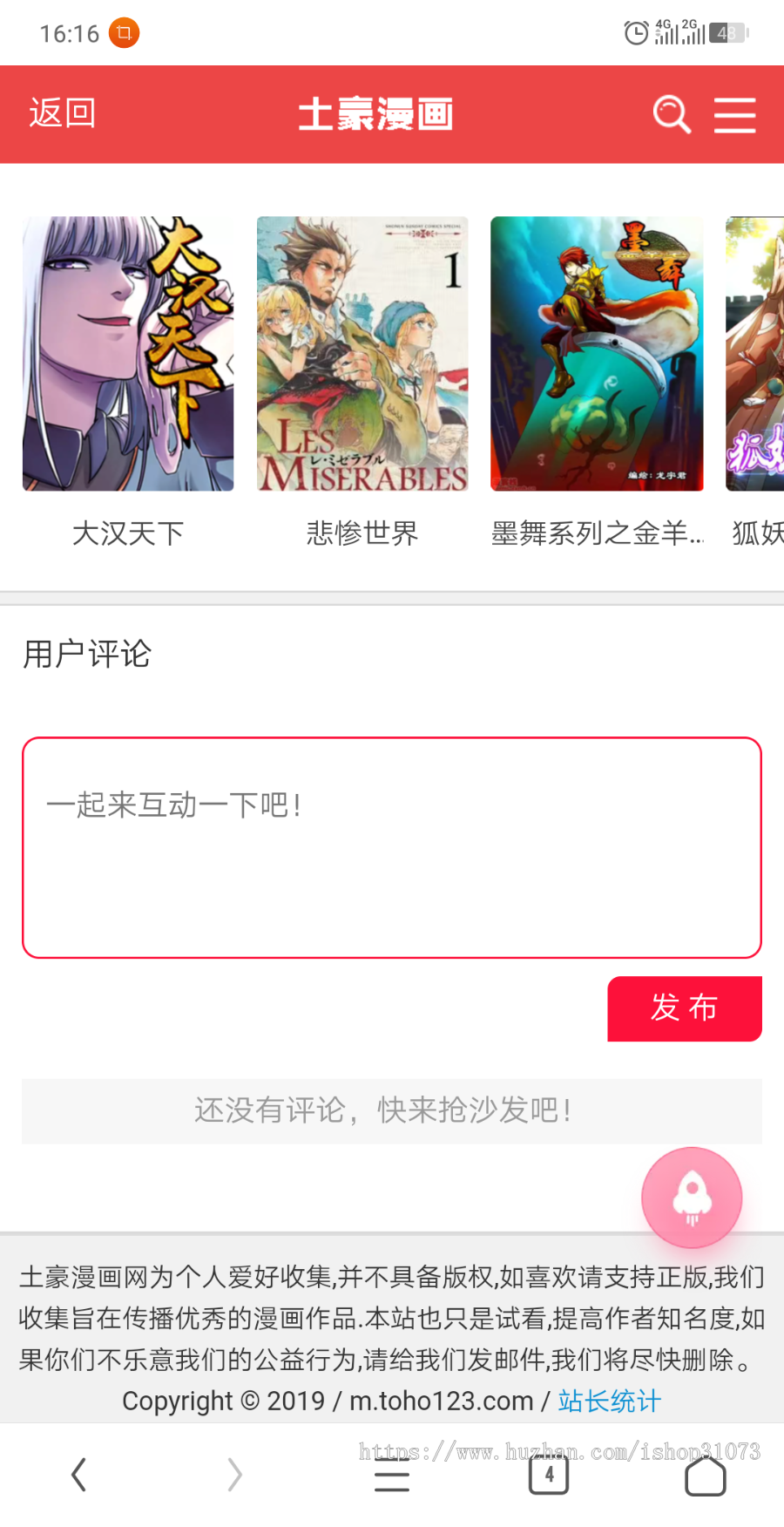Screen dimensions: 784x1527
Task: Tap the 返回 back button
Action: (x=61, y=114)
